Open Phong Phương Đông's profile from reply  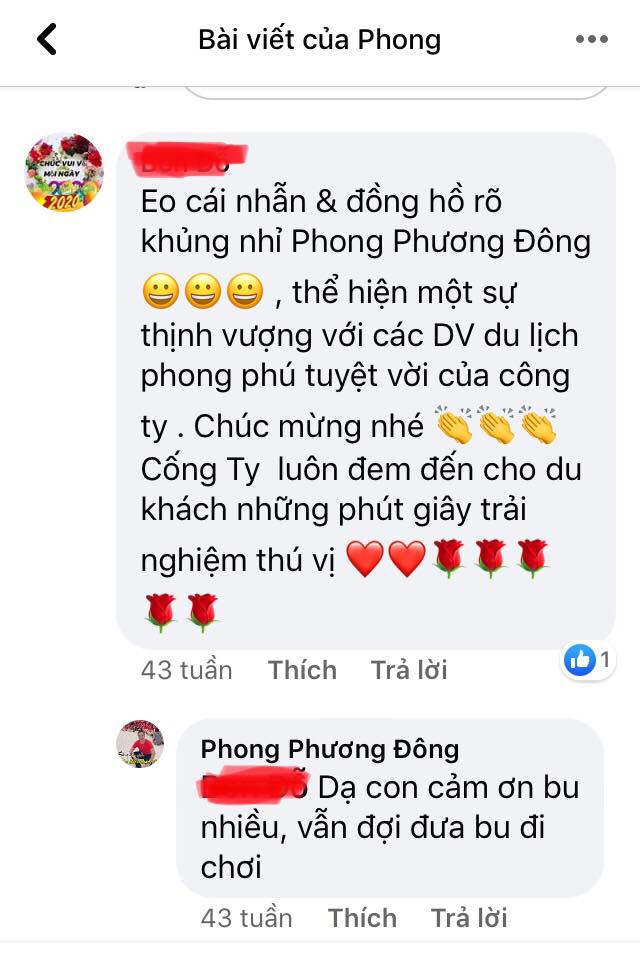(x=330, y=749)
